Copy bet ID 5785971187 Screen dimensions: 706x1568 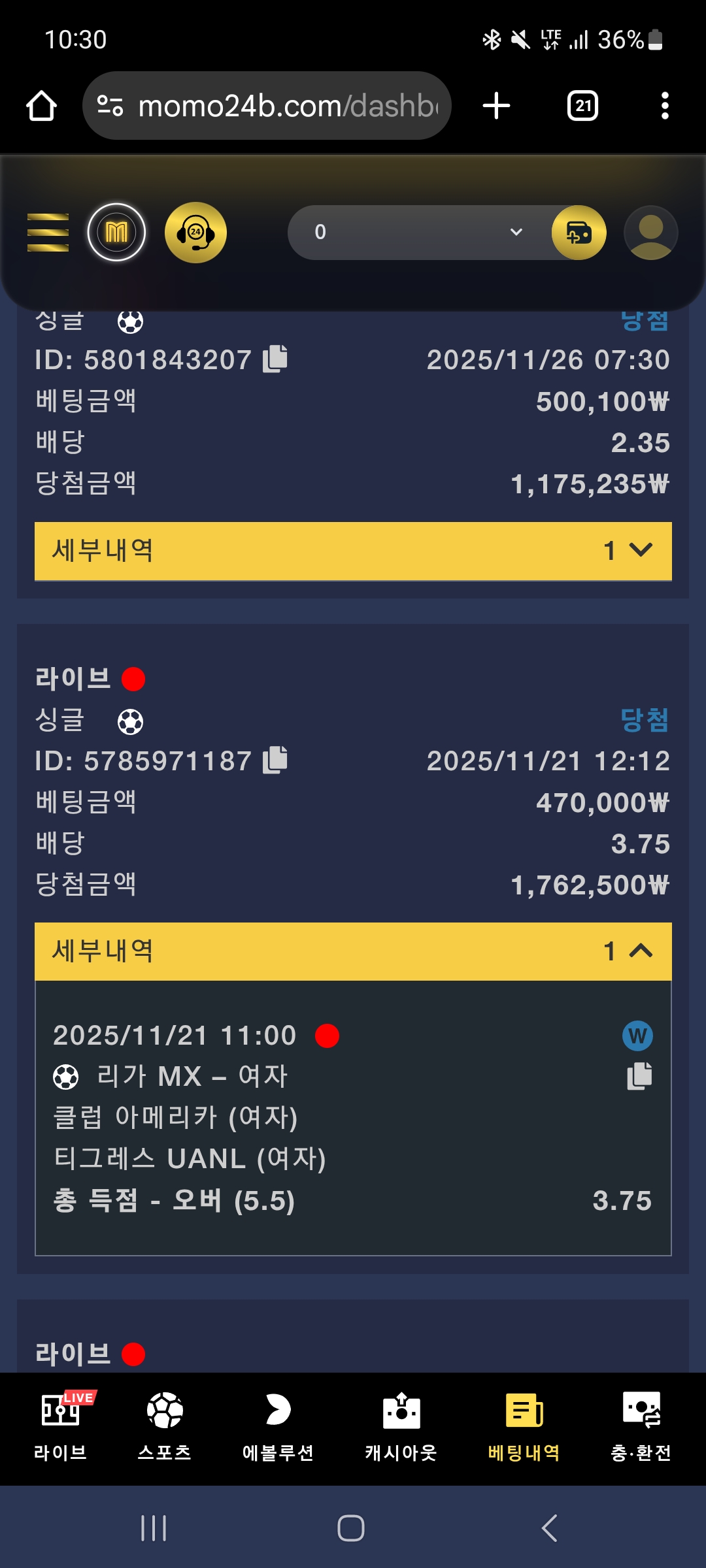[x=275, y=760]
